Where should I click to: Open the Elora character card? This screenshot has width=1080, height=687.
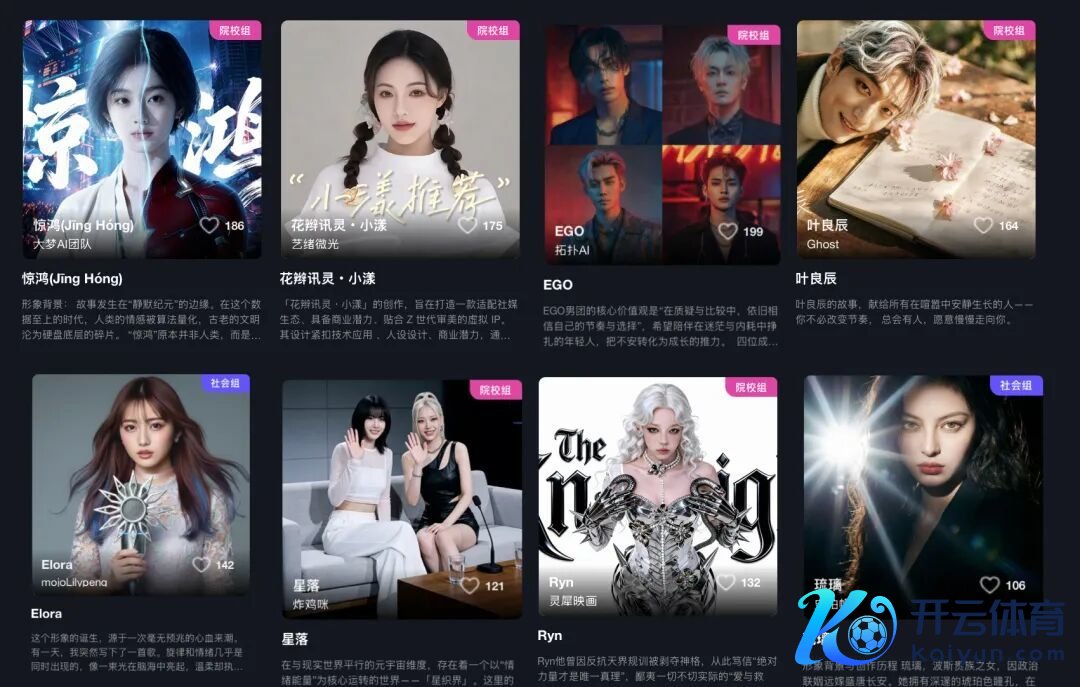(x=141, y=480)
